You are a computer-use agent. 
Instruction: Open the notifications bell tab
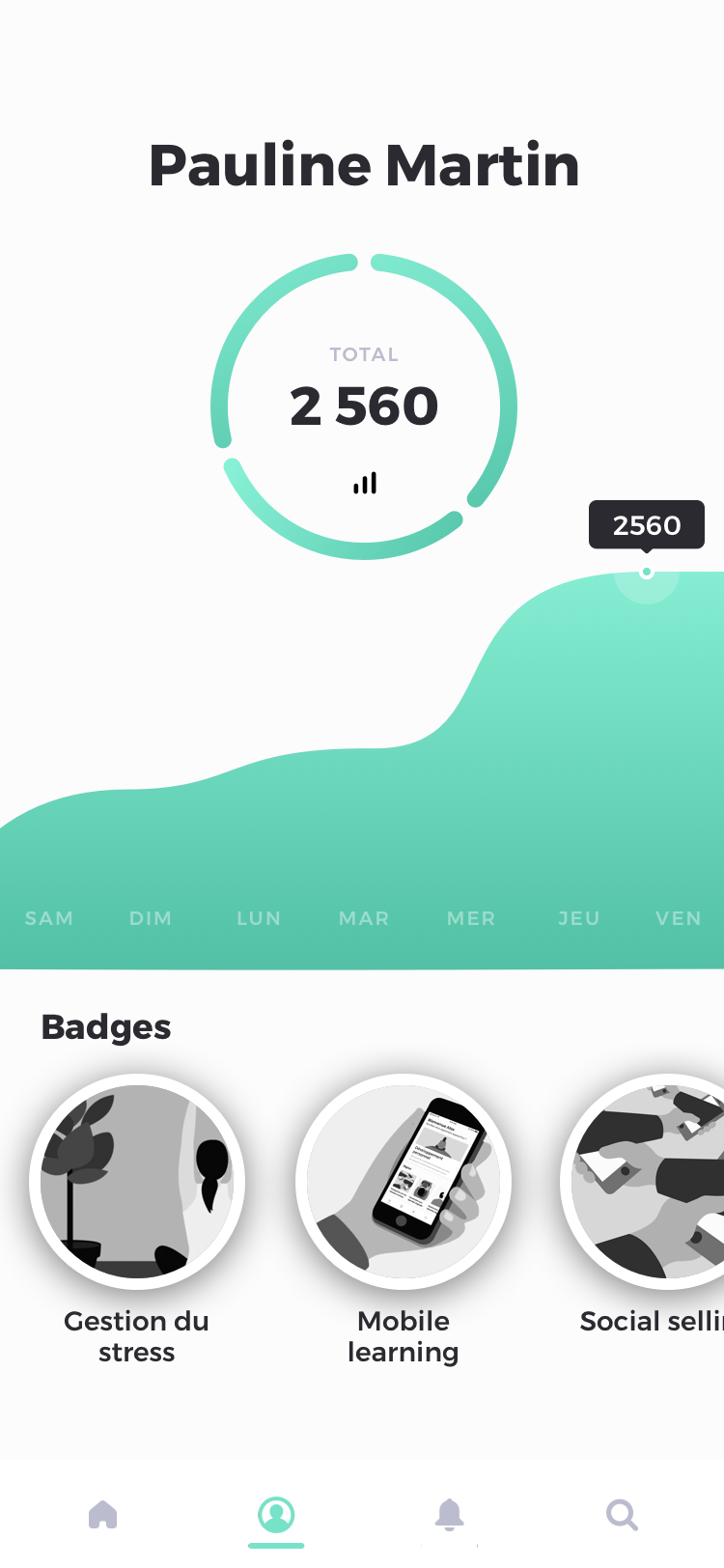tap(449, 1514)
